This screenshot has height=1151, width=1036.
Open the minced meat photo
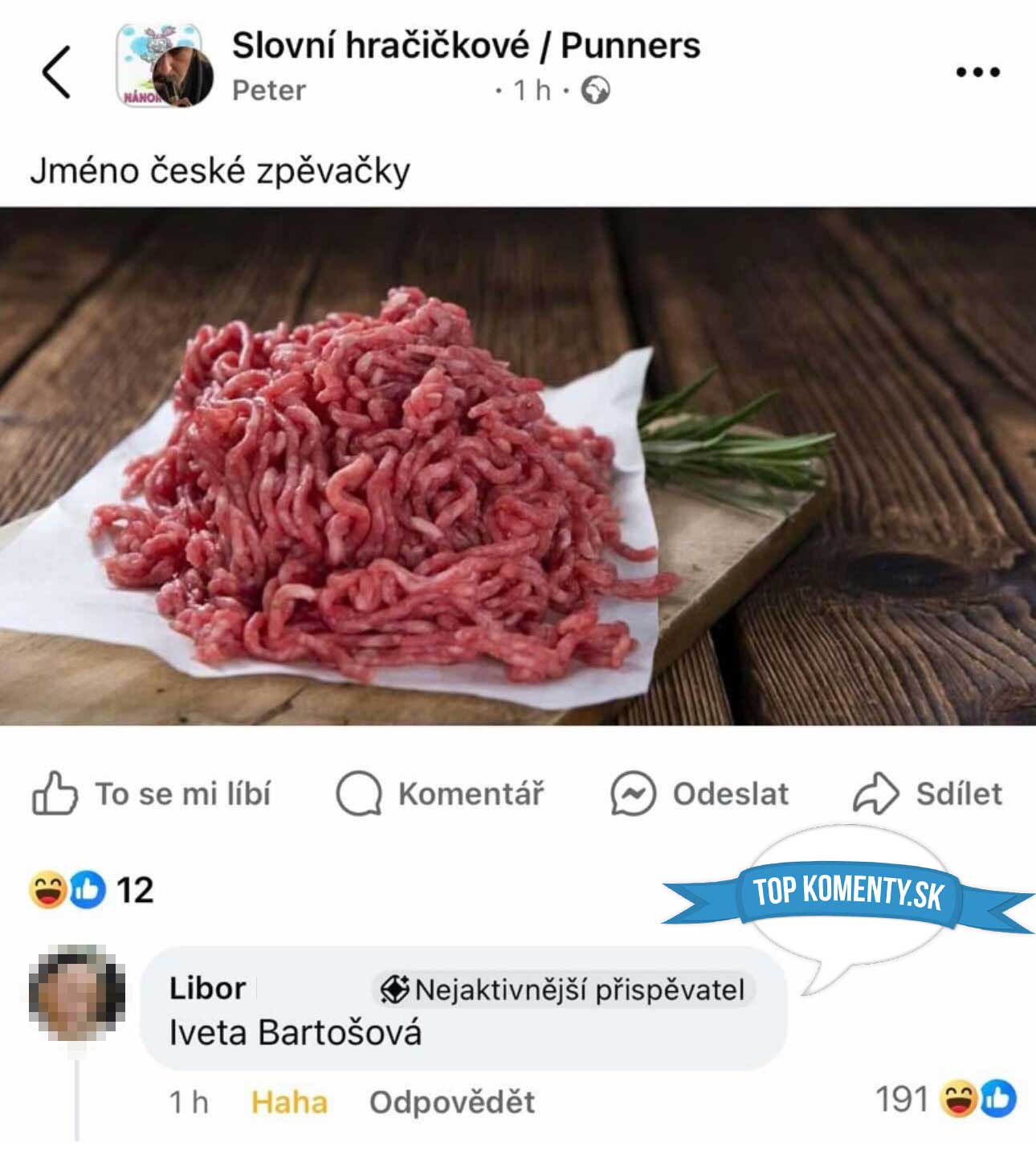518,466
